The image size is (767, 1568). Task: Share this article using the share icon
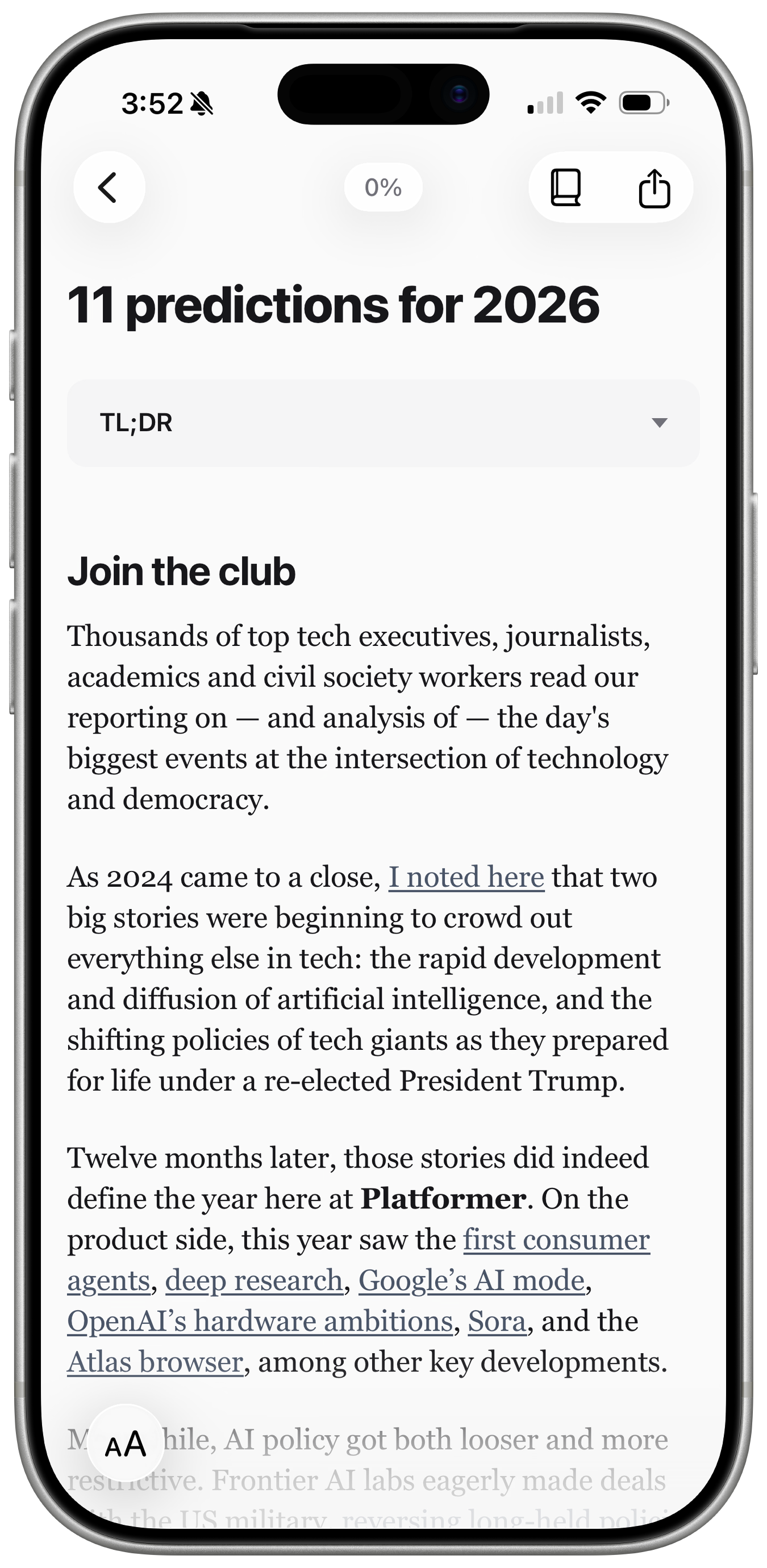coord(655,187)
